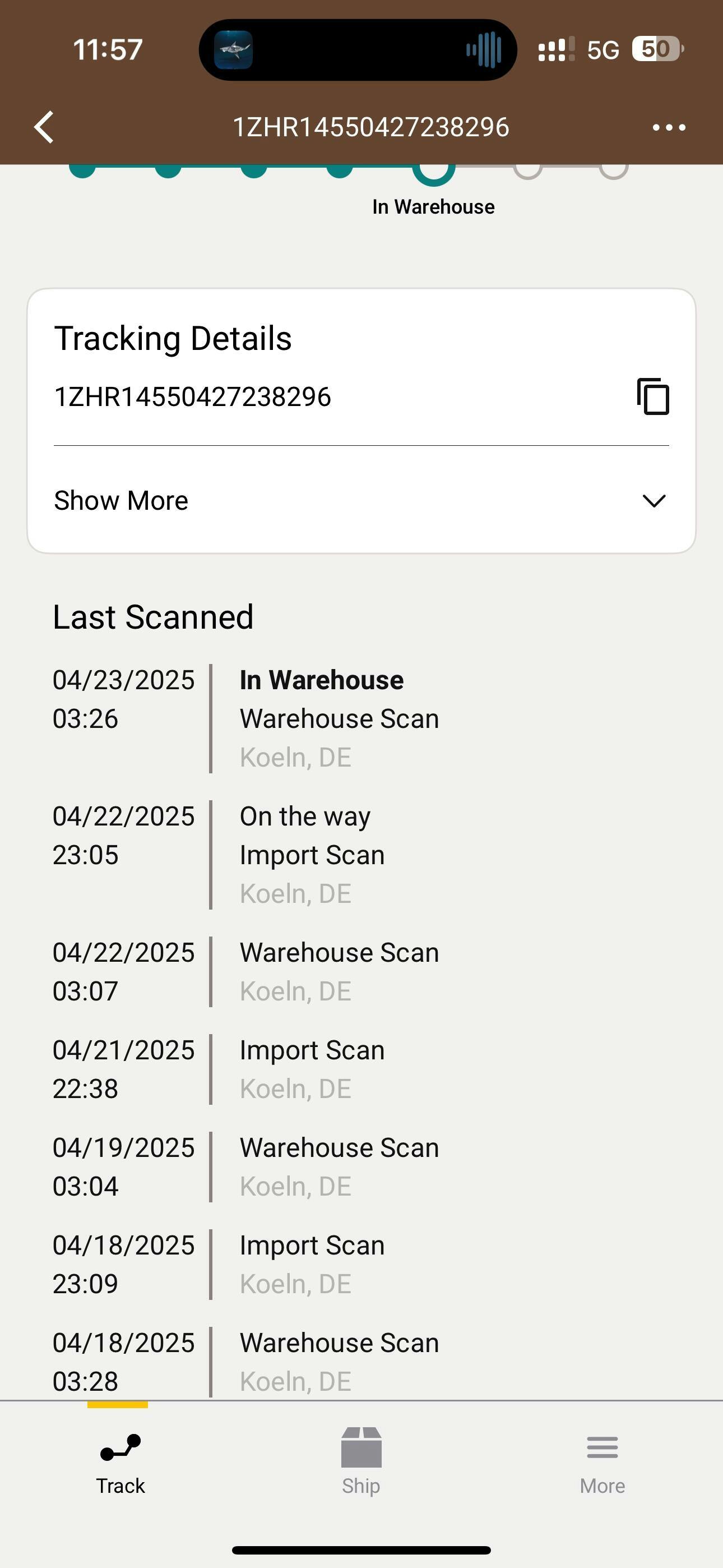Copy the tracking number
723x1568 pixels.
point(653,397)
